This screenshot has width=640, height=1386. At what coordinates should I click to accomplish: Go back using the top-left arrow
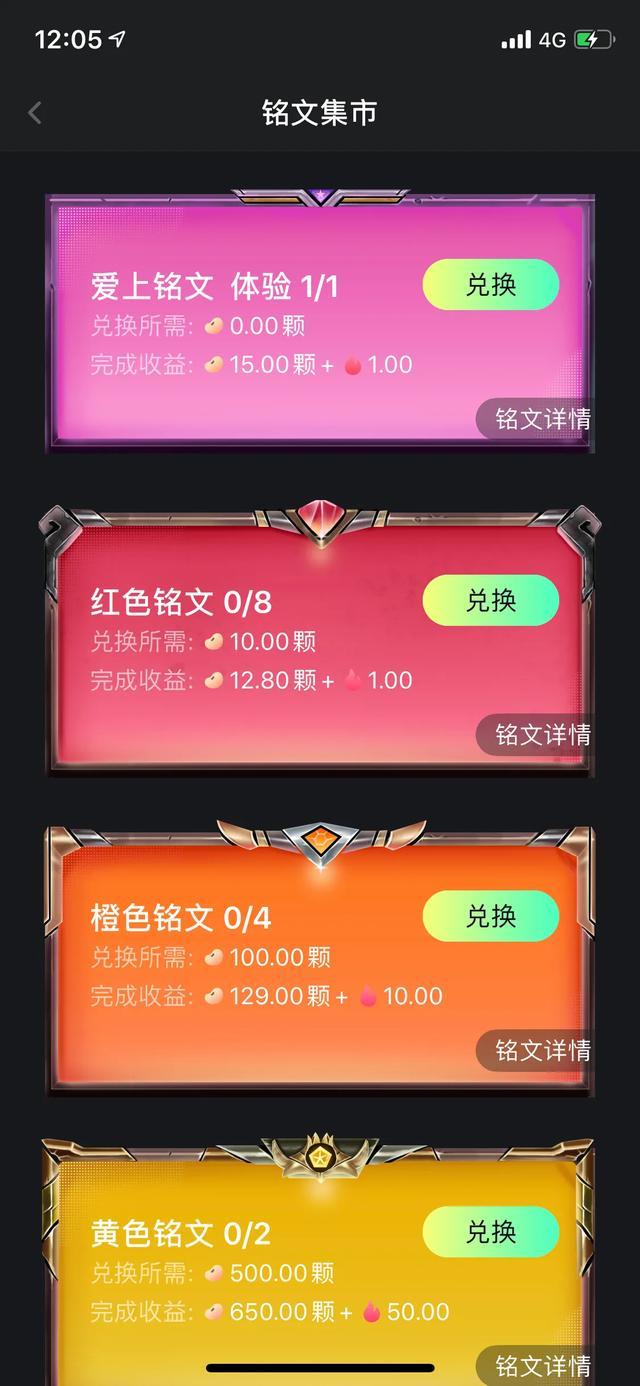pyautogui.click(x=35, y=113)
